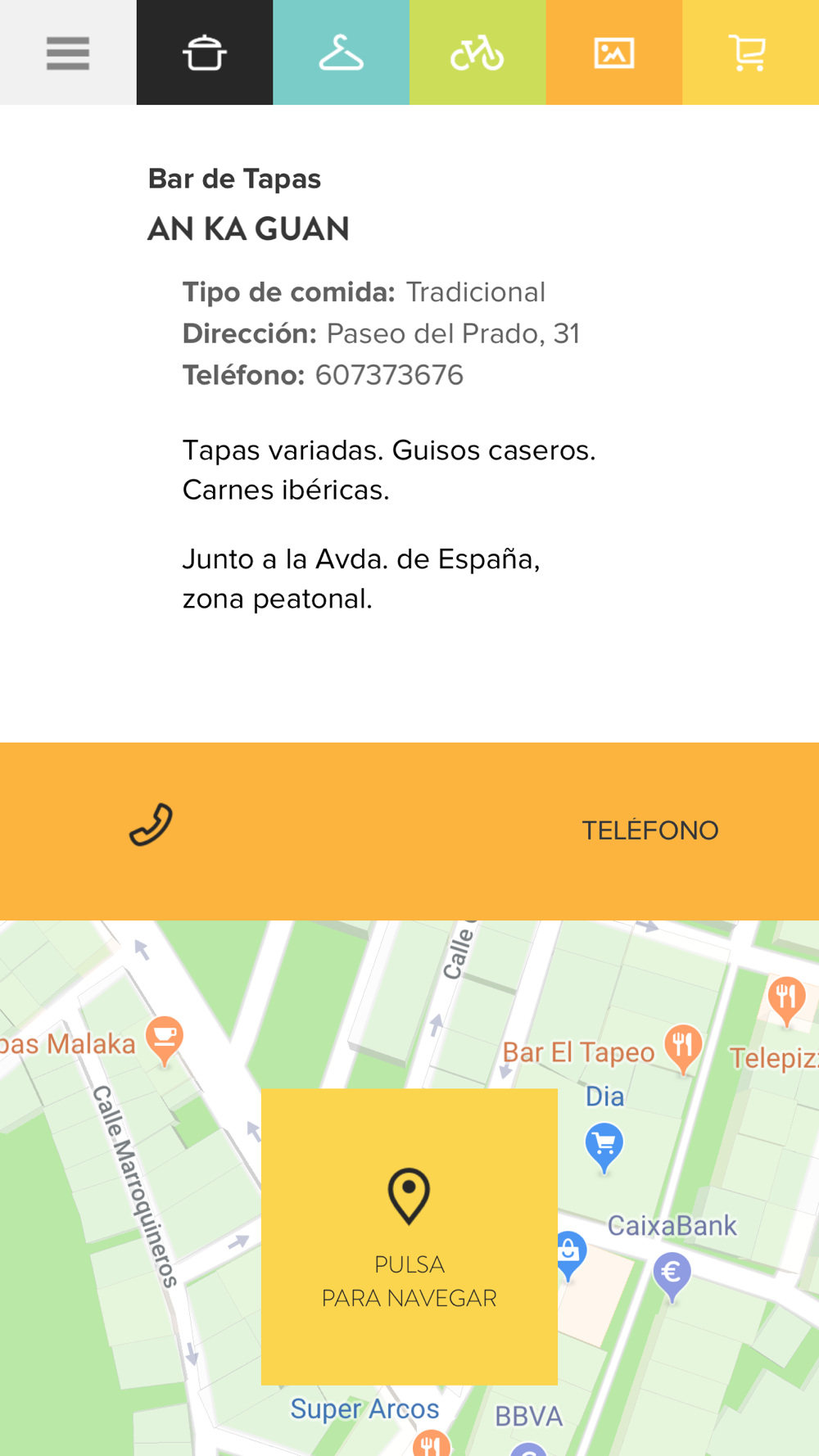
Task: Select the bicycle activities tab
Action: click(477, 52)
